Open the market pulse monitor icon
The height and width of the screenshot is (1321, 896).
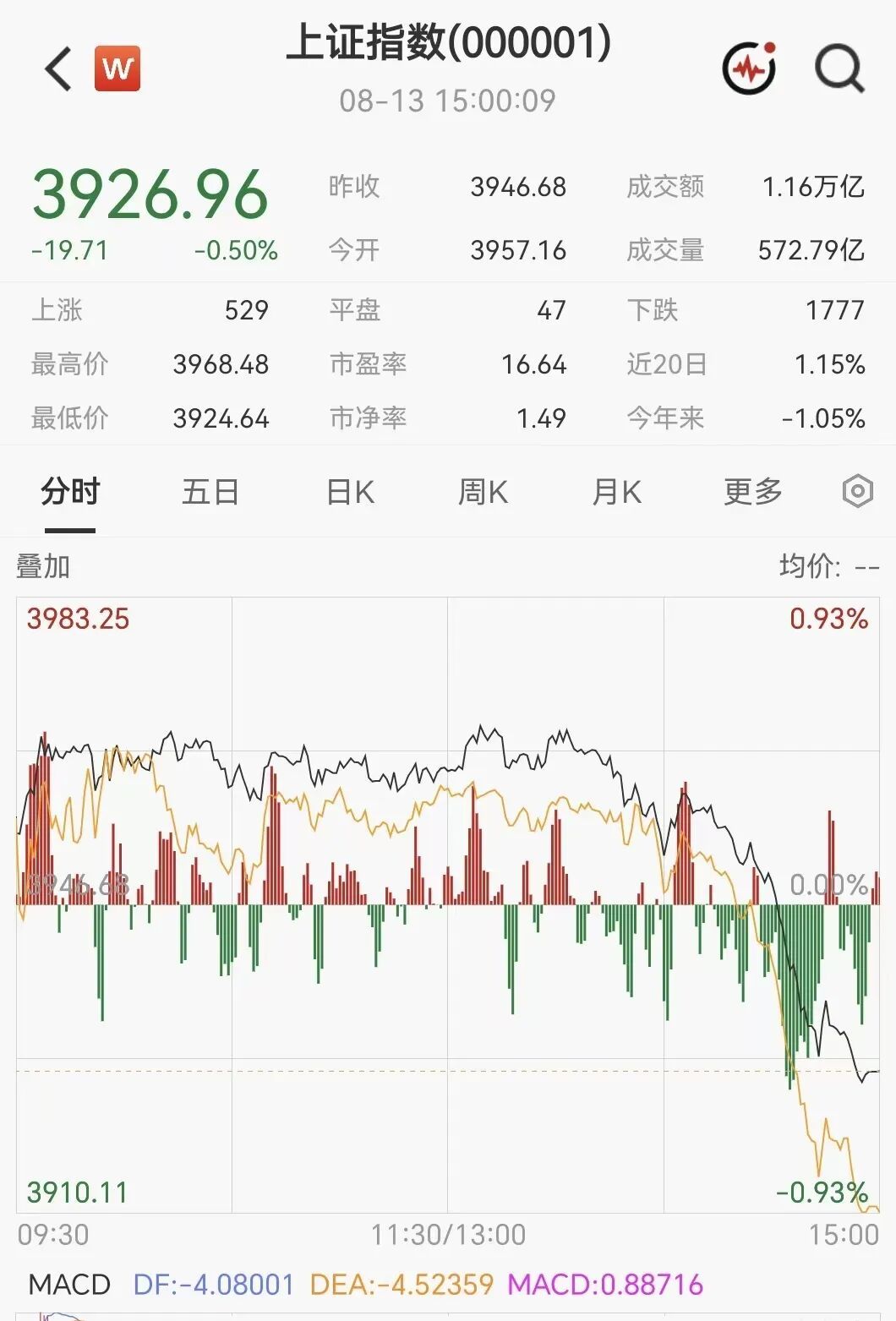click(750, 68)
